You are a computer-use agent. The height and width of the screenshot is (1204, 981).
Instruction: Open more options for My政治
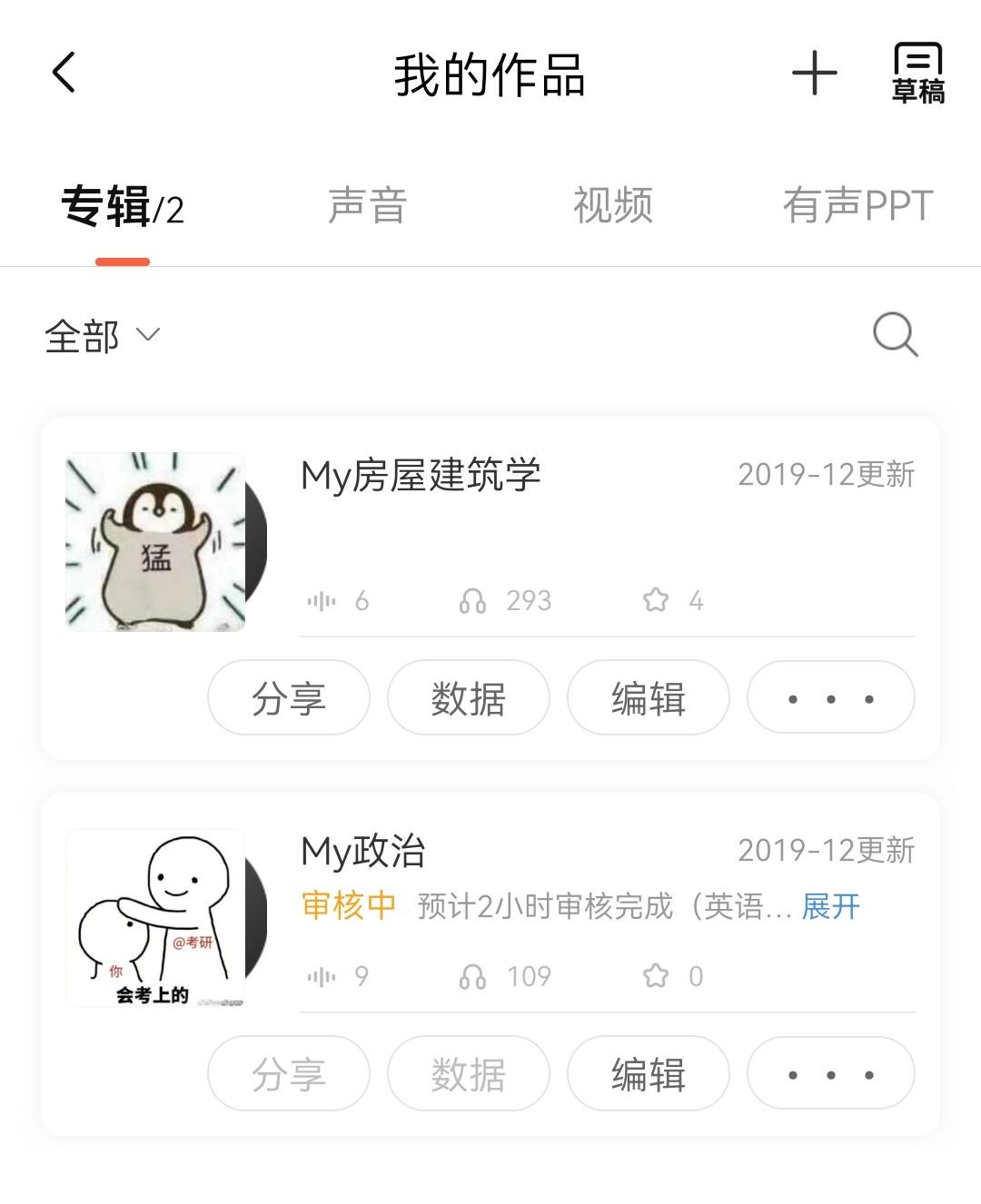click(x=830, y=1074)
